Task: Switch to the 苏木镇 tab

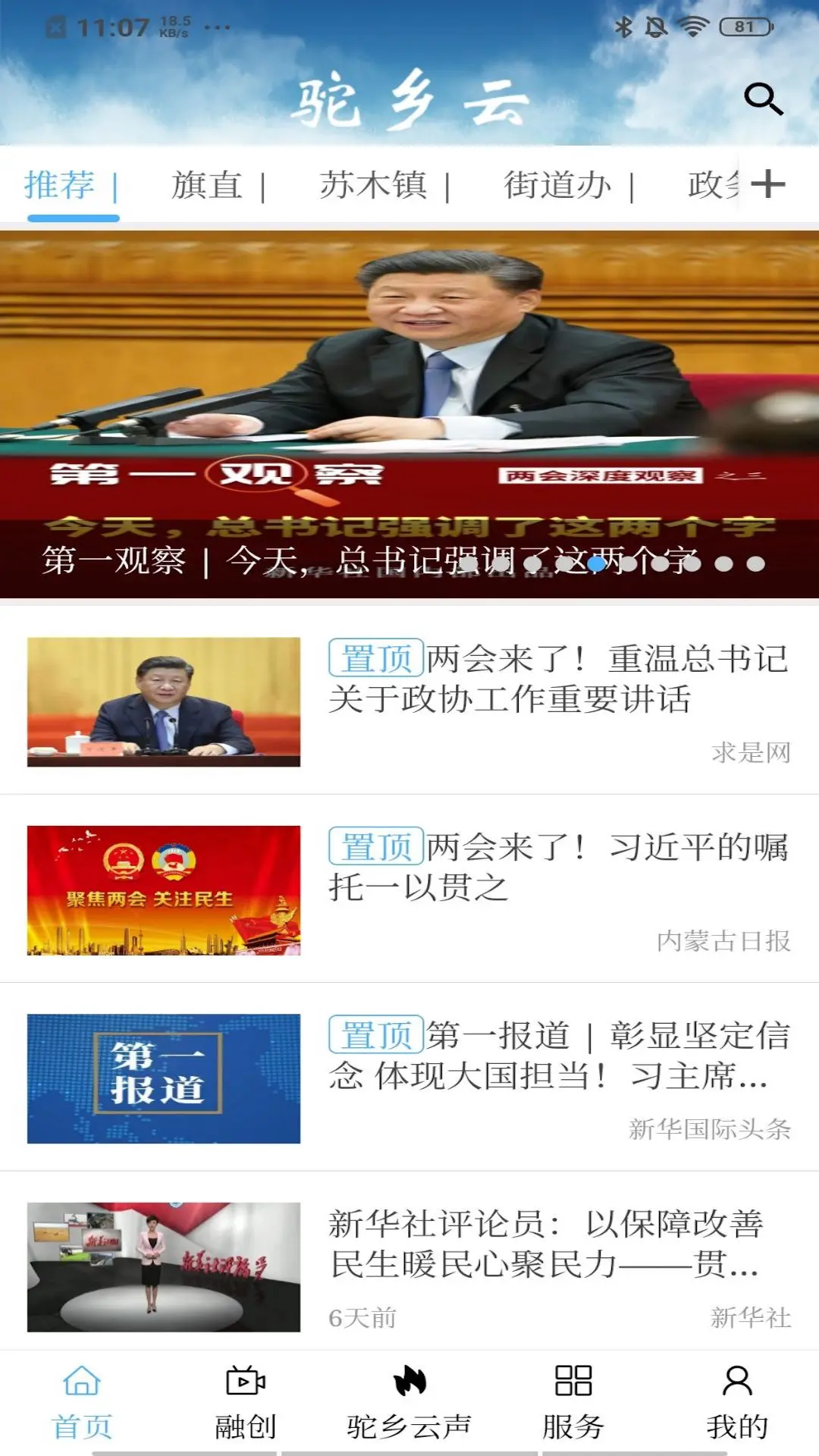Action: tap(375, 186)
